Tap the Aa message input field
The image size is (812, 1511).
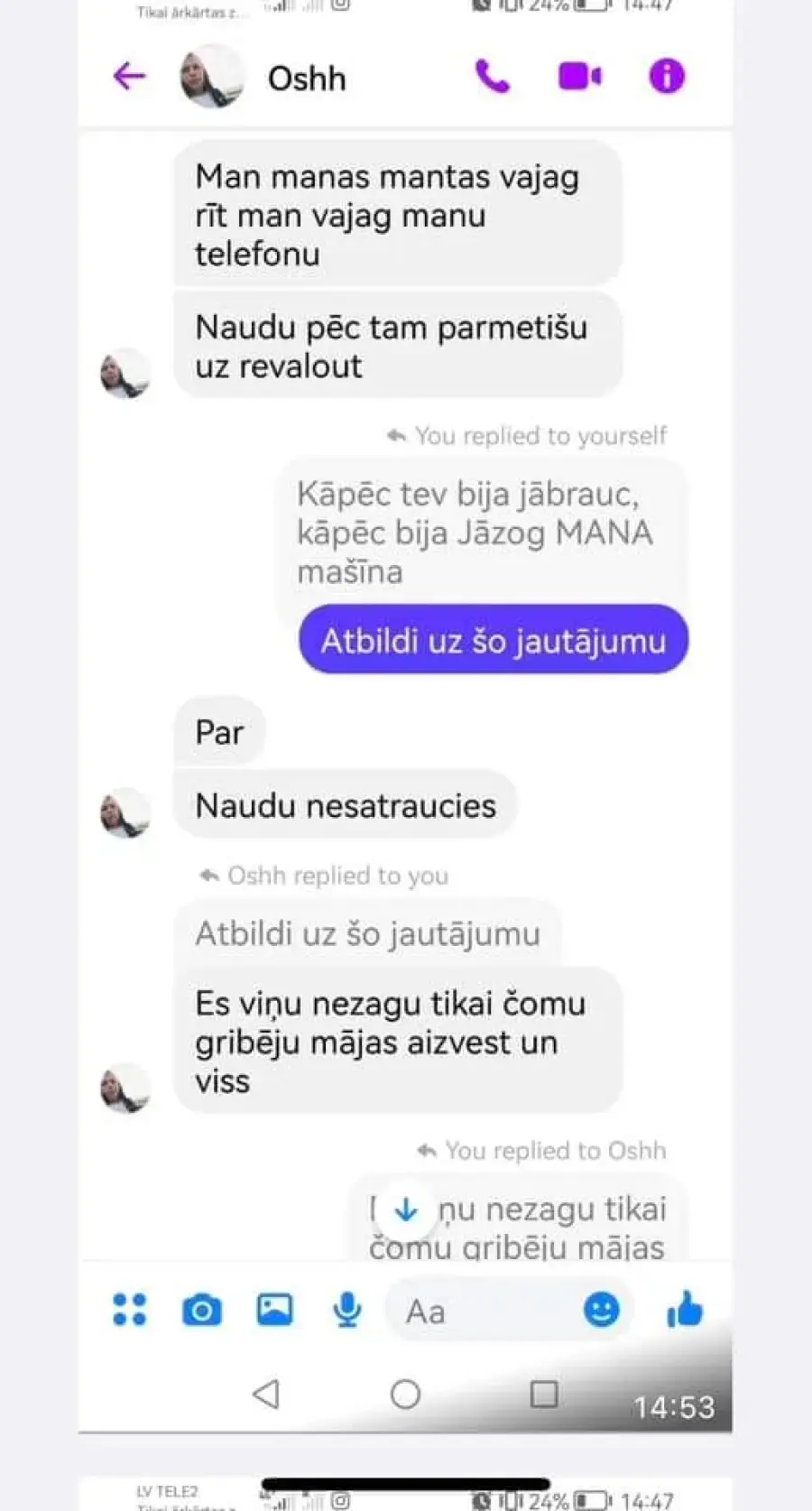point(487,1311)
